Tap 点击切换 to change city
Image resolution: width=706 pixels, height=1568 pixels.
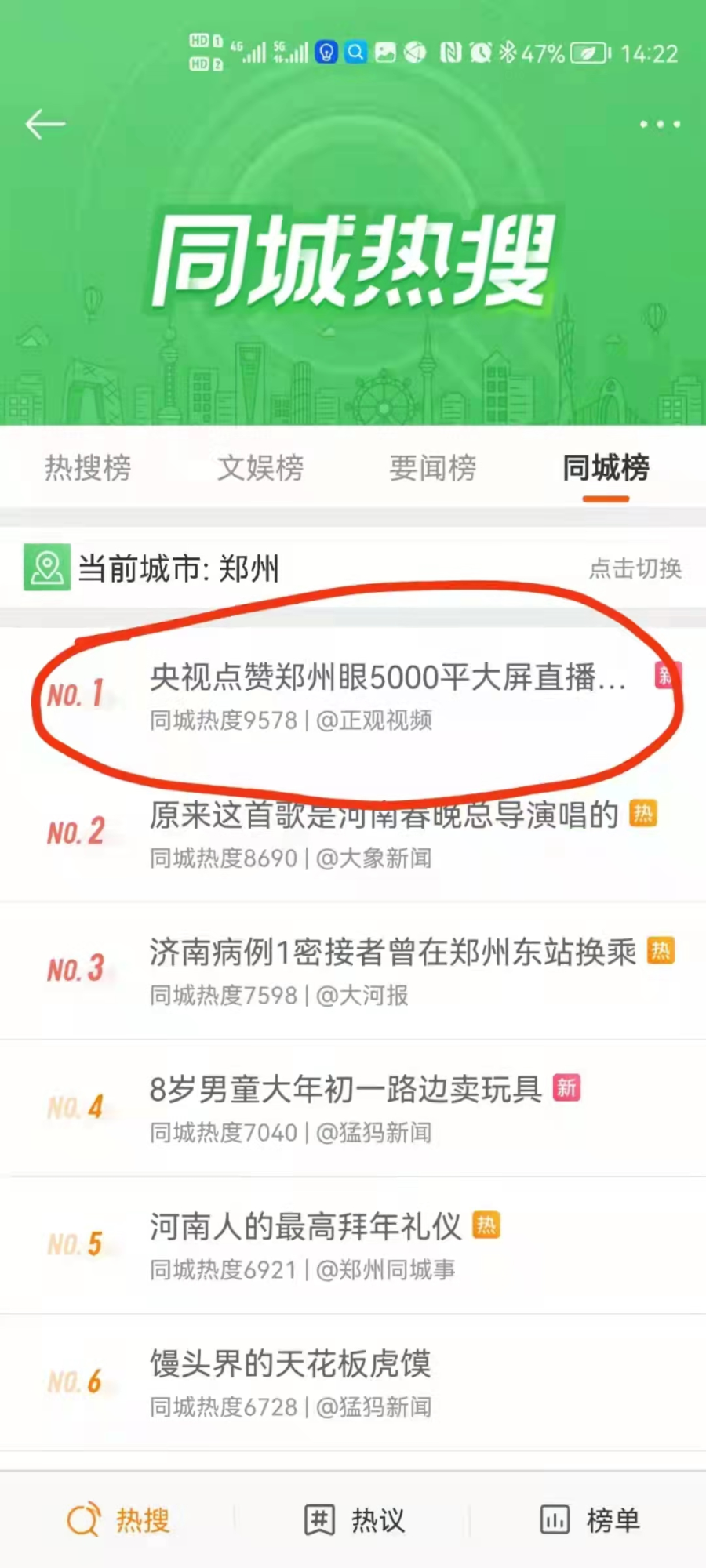(635, 568)
